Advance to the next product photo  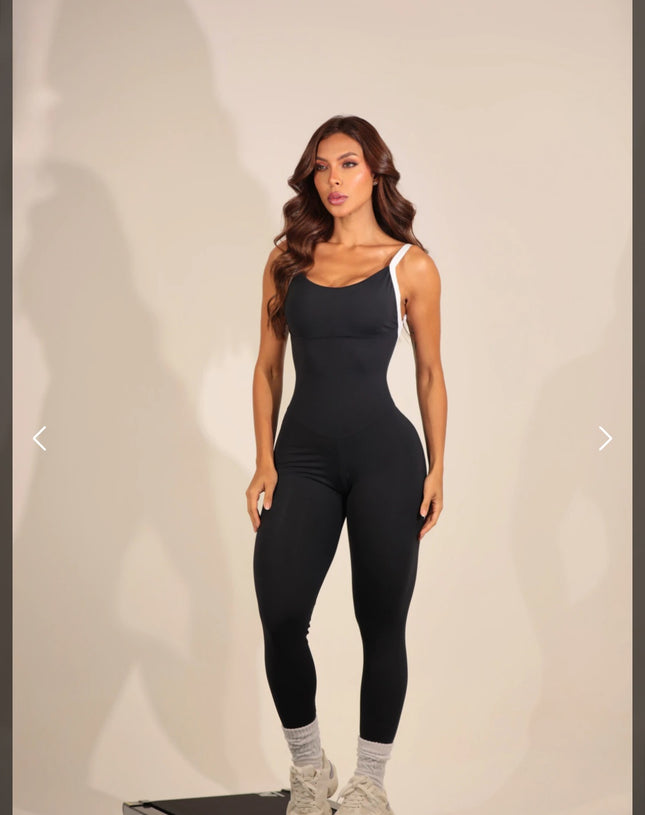pyautogui.click(x=605, y=438)
